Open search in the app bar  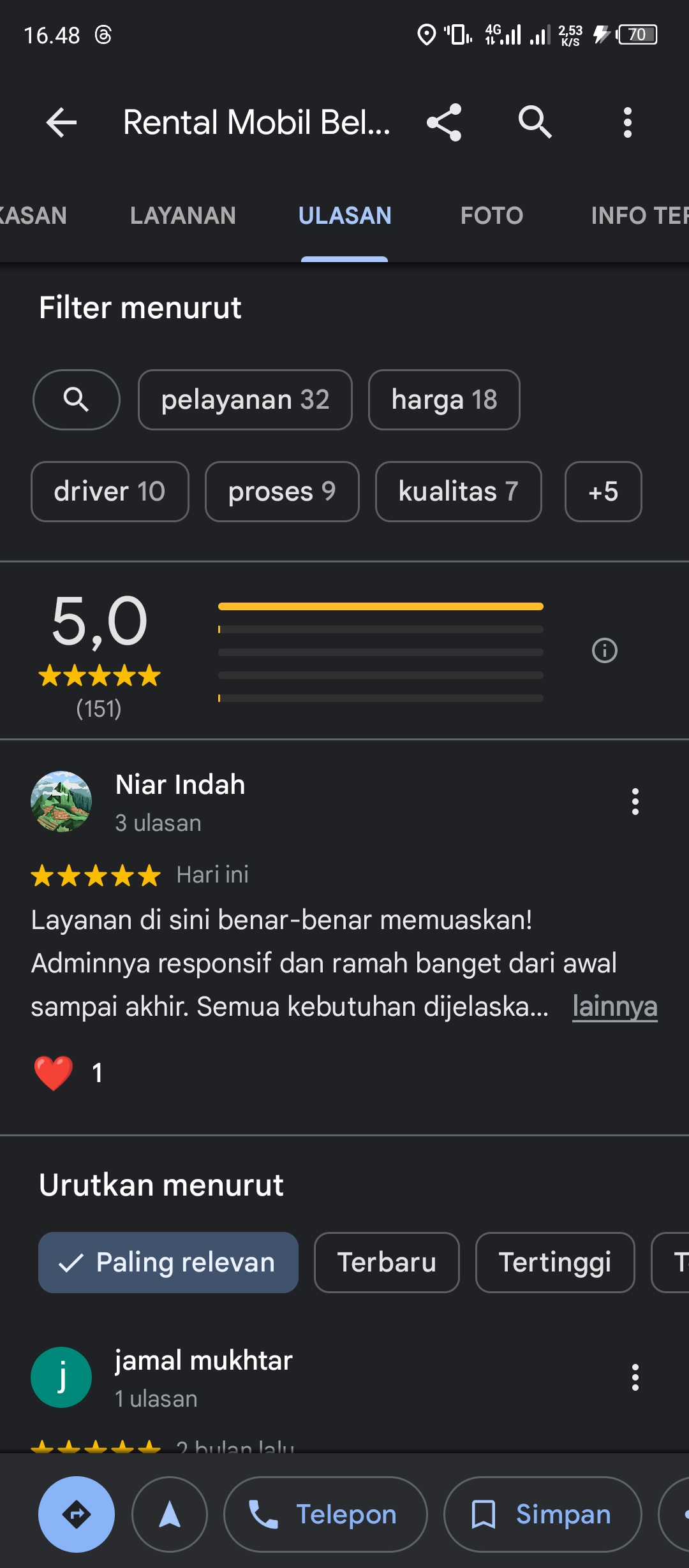535,122
